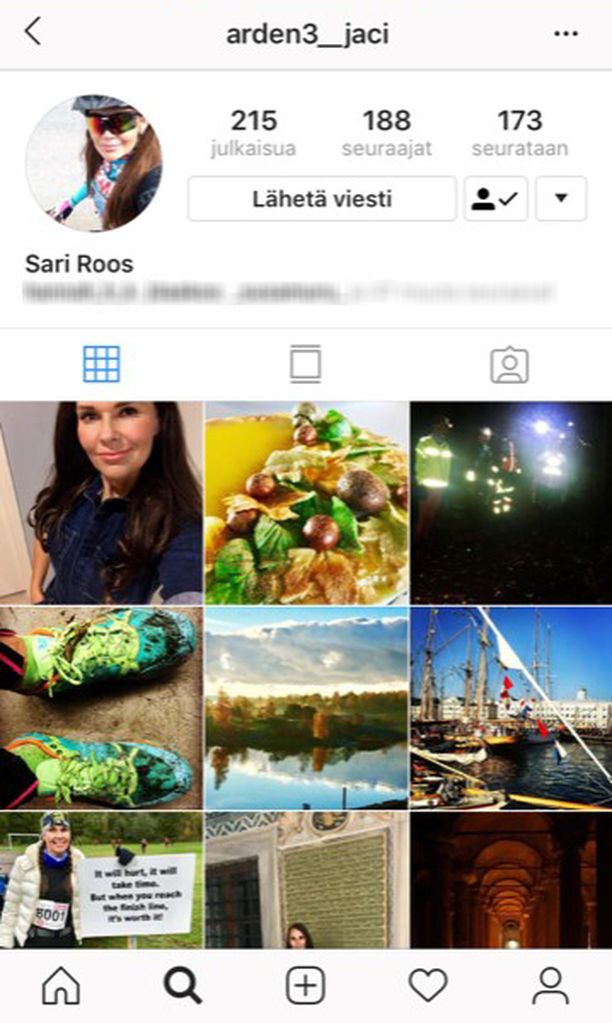612x1023 pixels.
Task: Open the activity heart tab
Action: [x=428, y=986]
